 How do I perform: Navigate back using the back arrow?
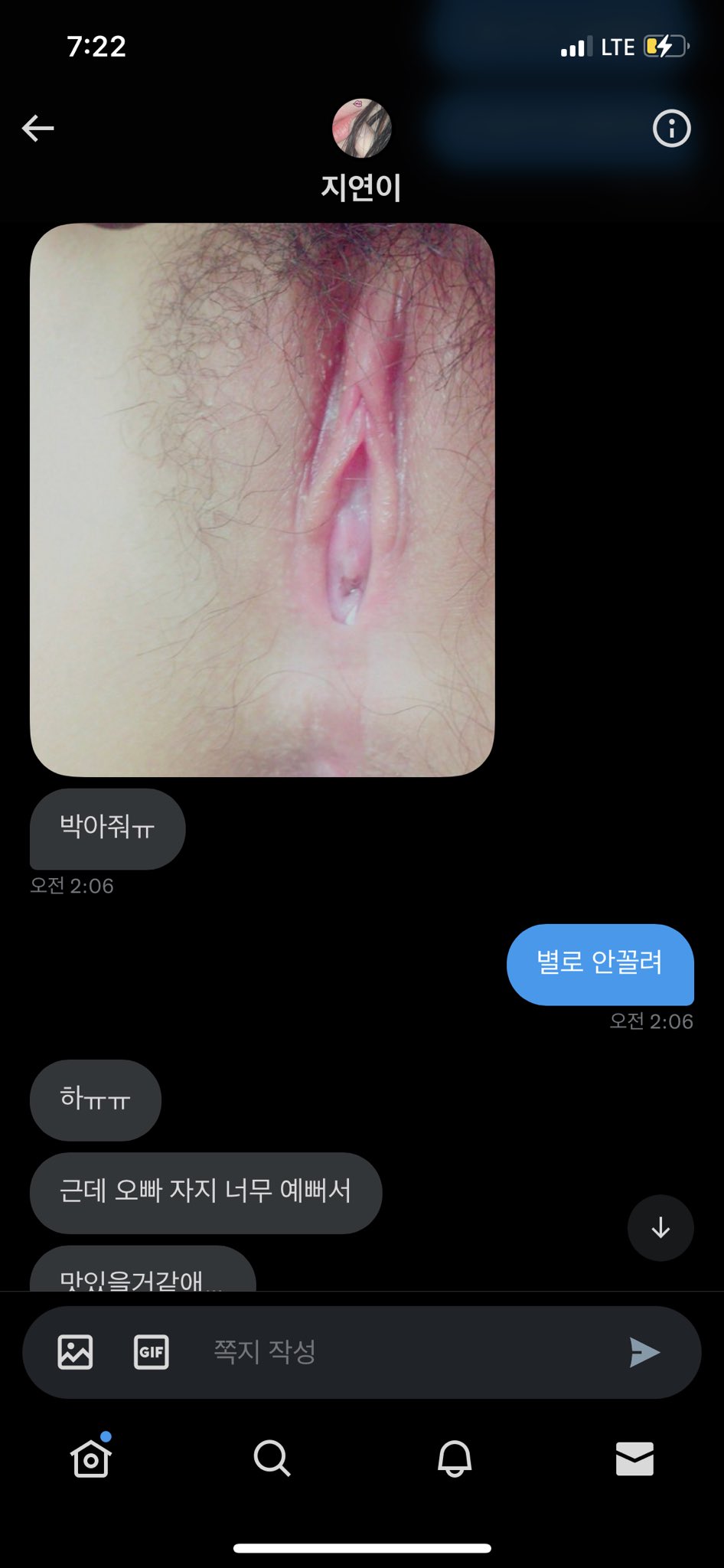38,128
